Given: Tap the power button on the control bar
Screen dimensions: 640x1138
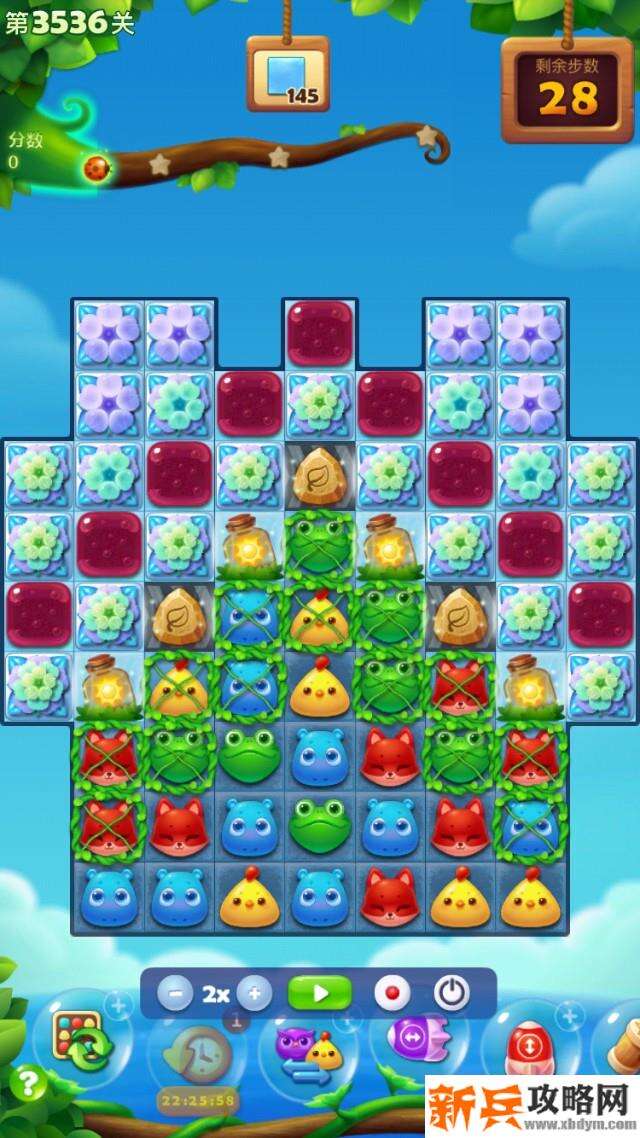Looking at the screenshot, I should point(451,994).
